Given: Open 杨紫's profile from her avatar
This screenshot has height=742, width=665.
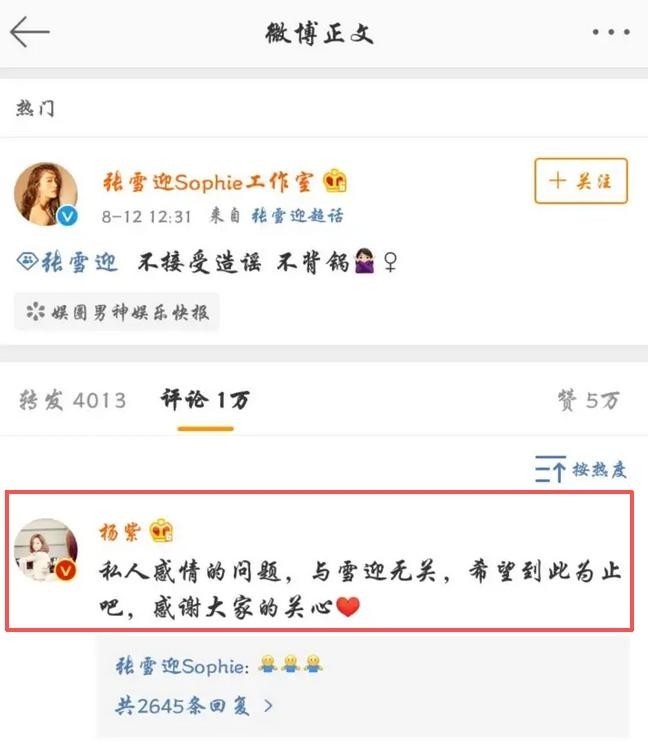Looking at the screenshot, I should click(x=46, y=550).
